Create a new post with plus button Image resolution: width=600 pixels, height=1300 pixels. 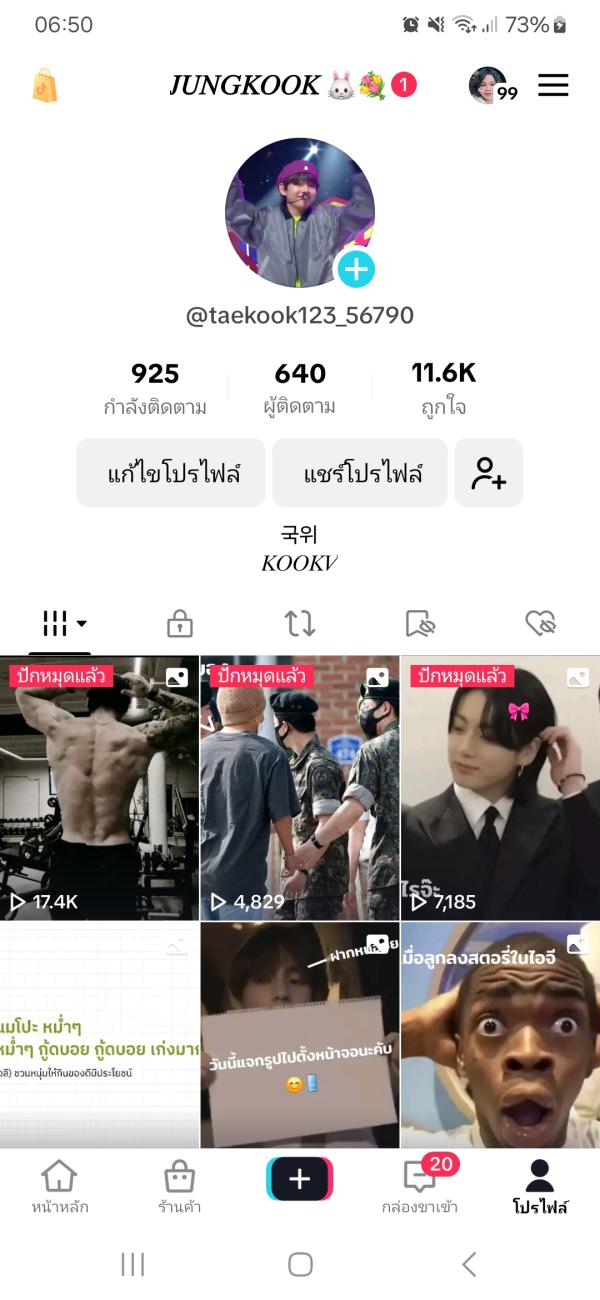(x=300, y=1179)
